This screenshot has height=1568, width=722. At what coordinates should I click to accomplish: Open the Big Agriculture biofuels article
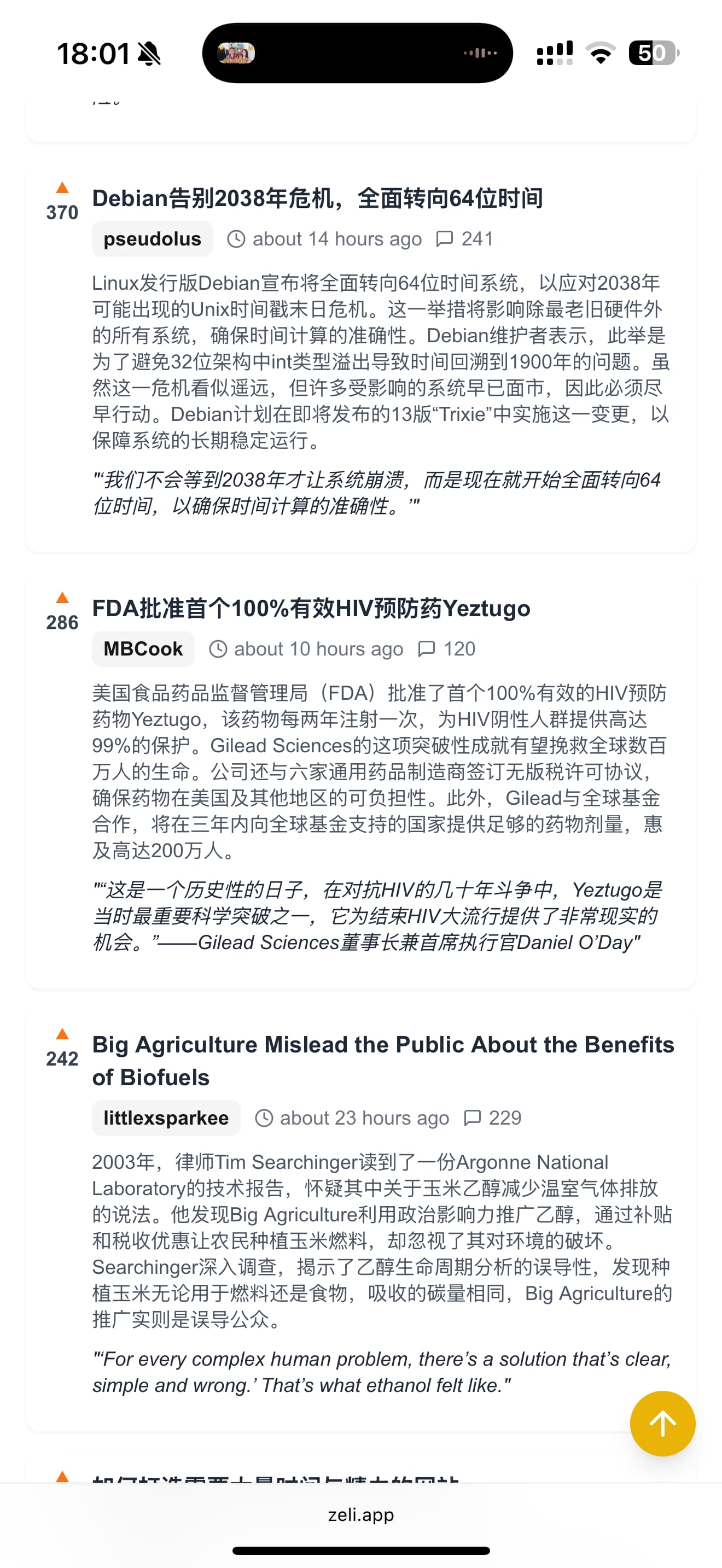pos(383,1061)
